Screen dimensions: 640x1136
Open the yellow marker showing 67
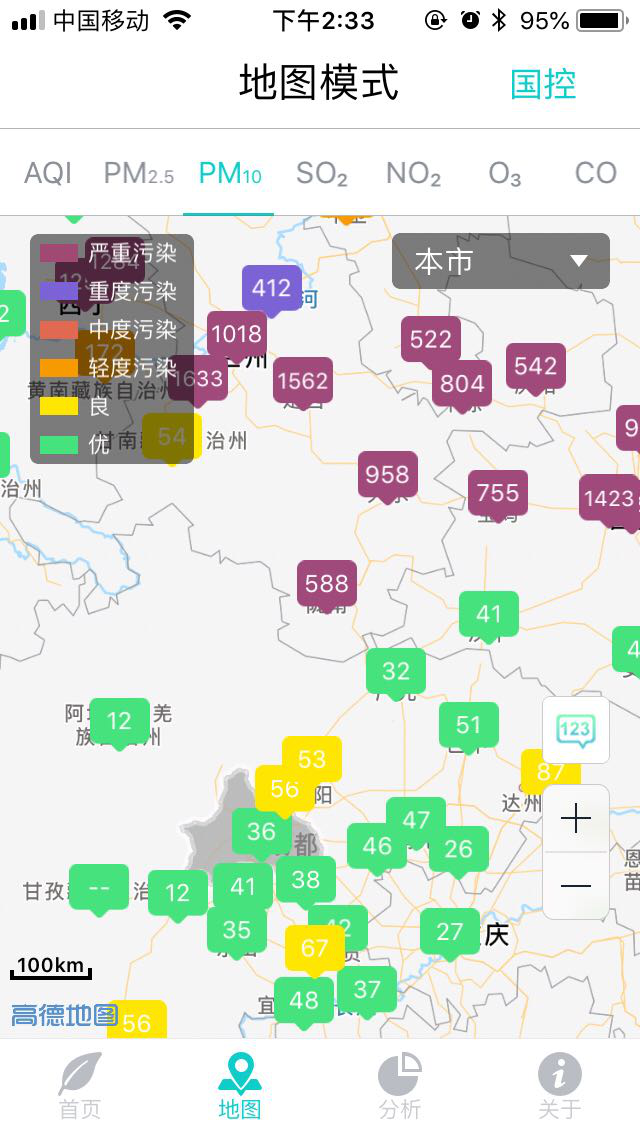314,947
